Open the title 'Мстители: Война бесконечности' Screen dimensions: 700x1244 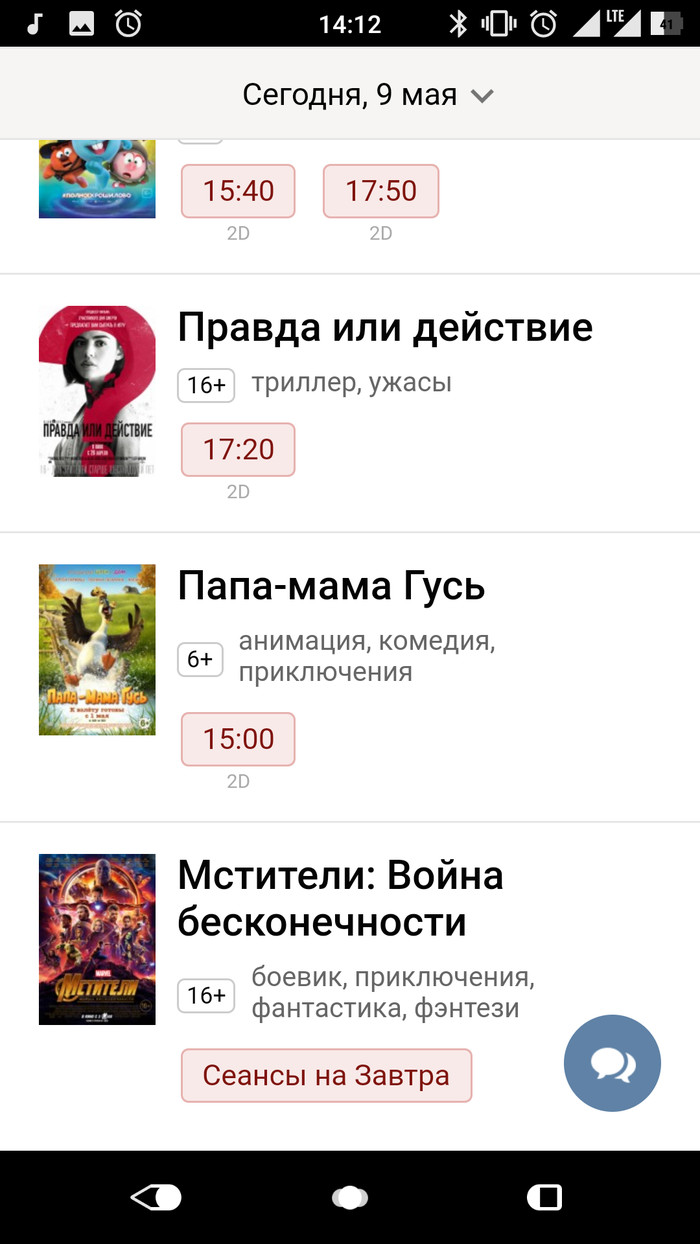pos(340,898)
